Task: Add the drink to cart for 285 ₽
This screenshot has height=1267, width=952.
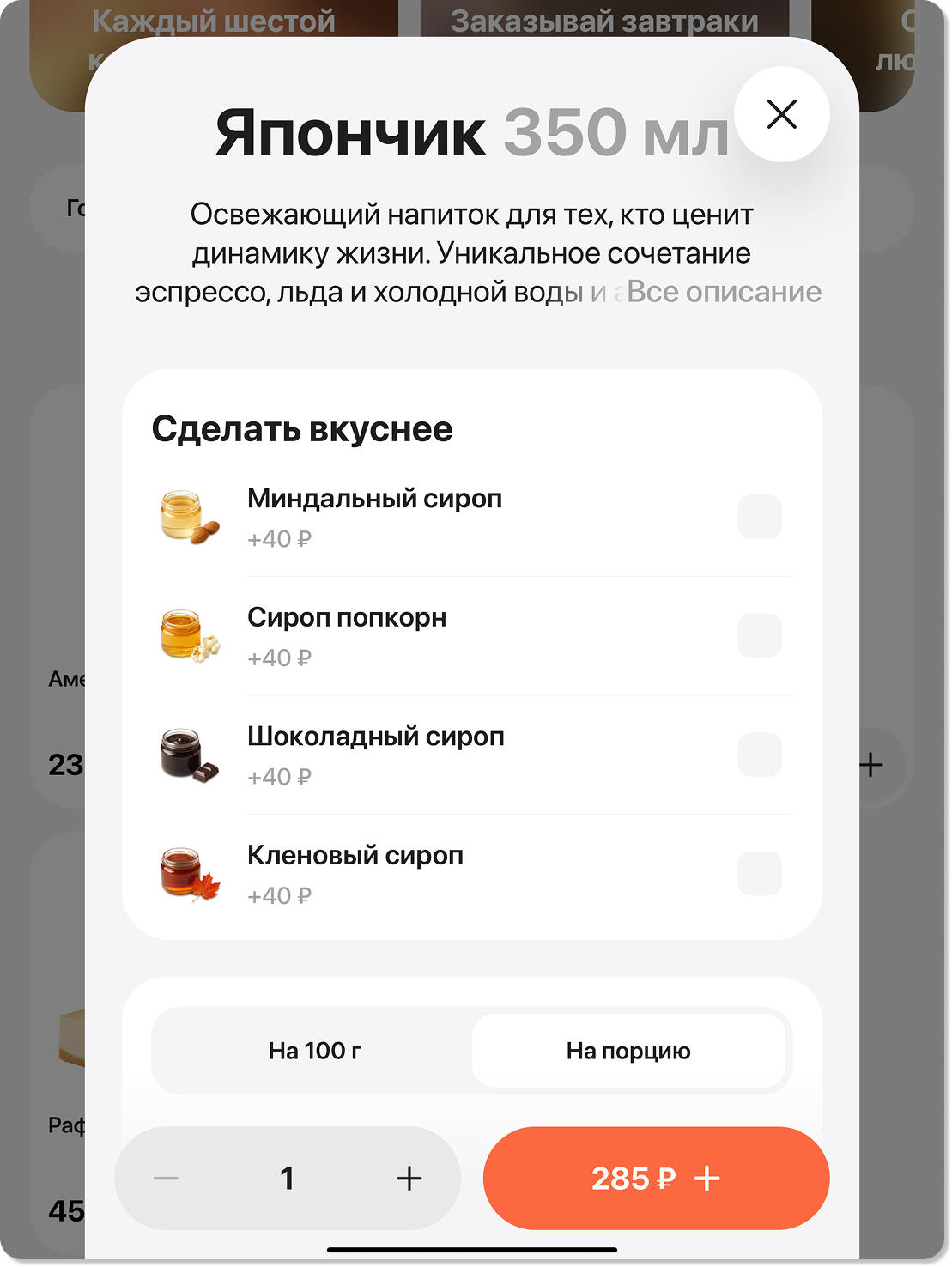Action: [656, 1179]
